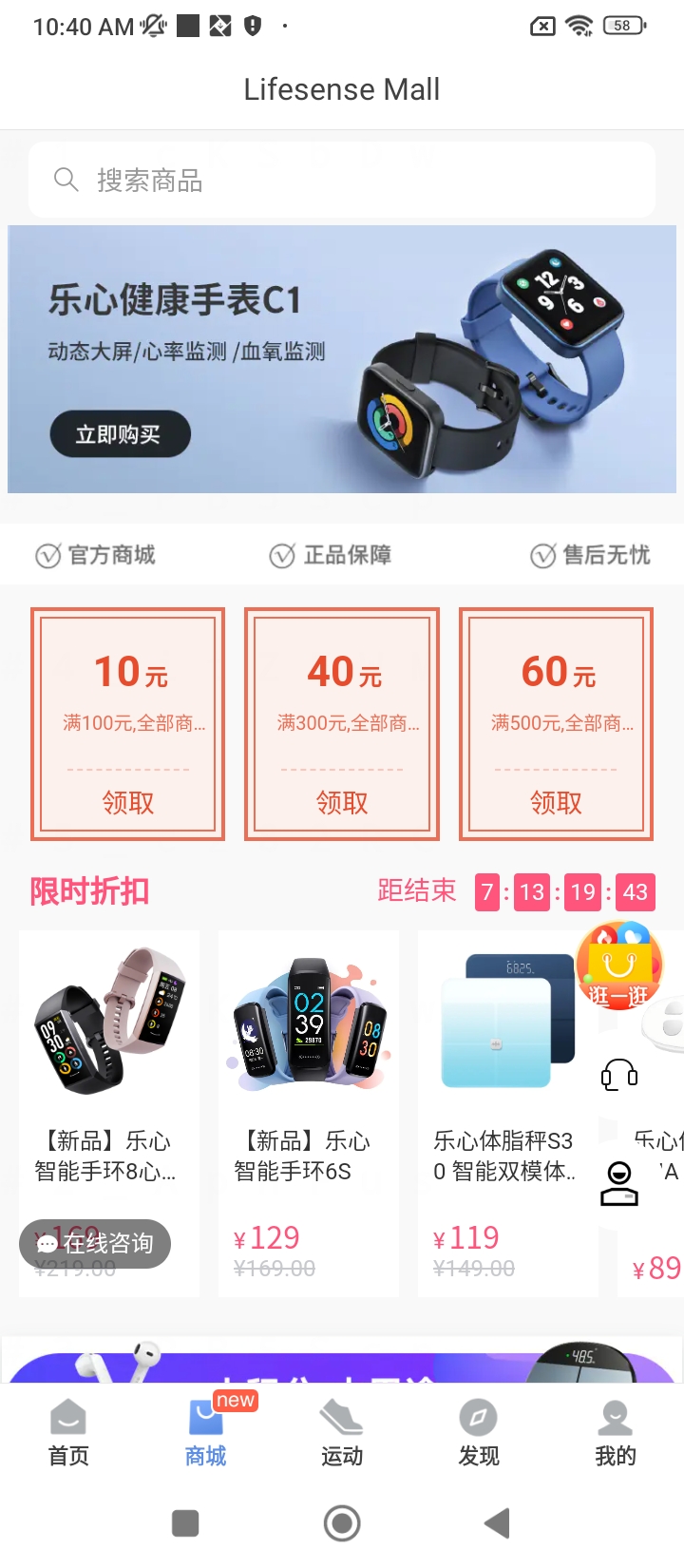Claim the 40元 coupon
The height and width of the screenshot is (1568, 684).
(342, 803)
